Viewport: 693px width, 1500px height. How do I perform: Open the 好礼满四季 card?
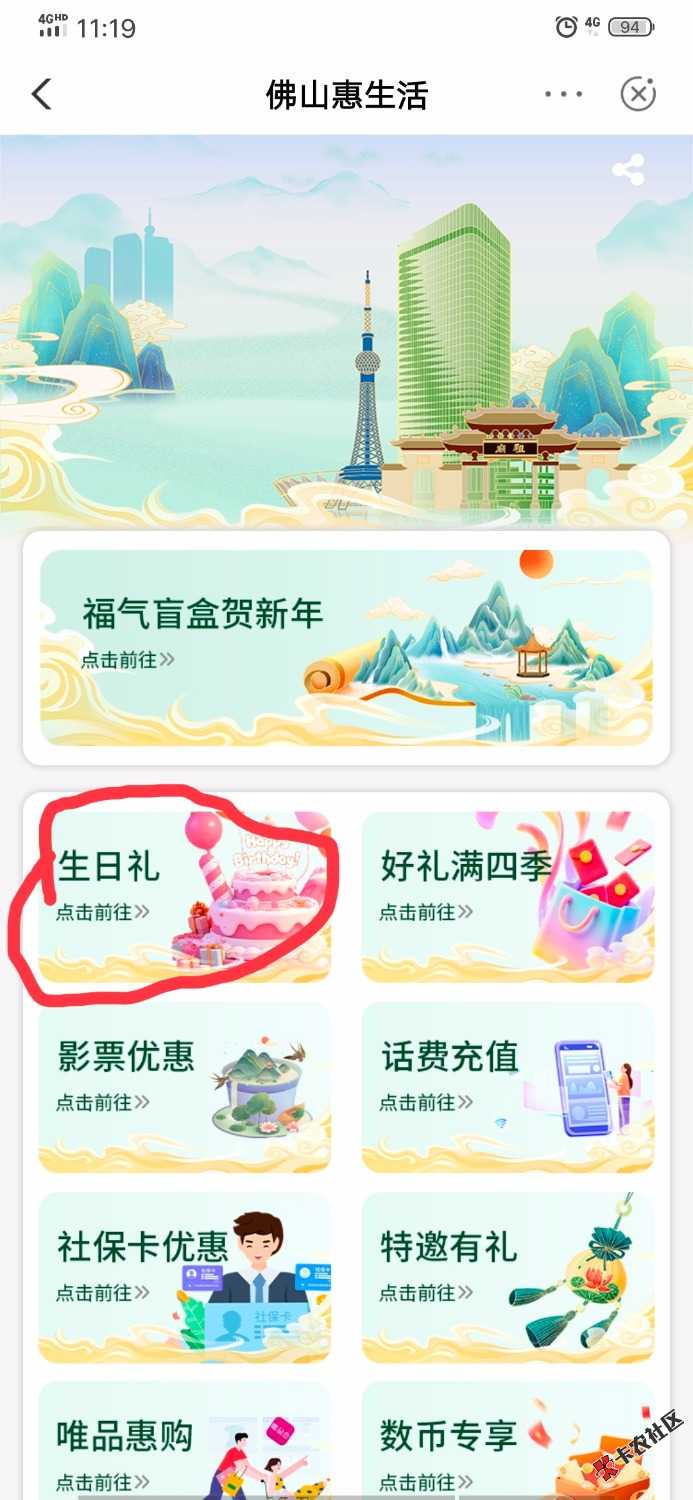point(507,896)
